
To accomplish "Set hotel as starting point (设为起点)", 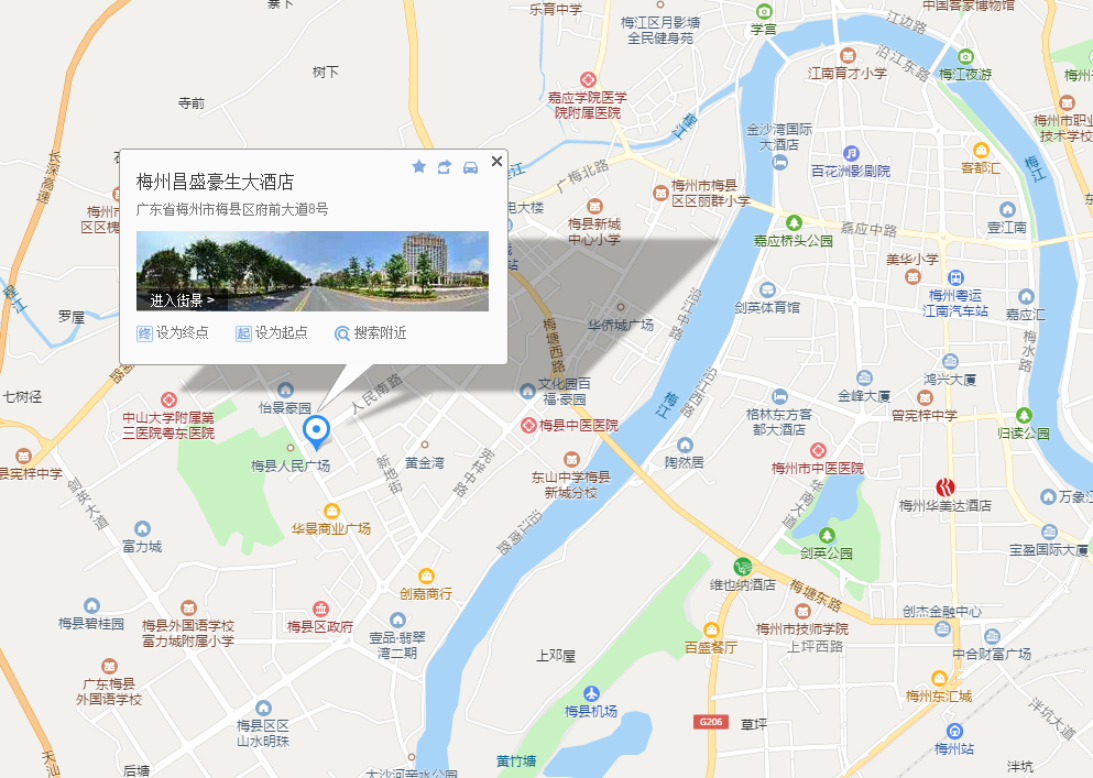I will pos(272,333).
